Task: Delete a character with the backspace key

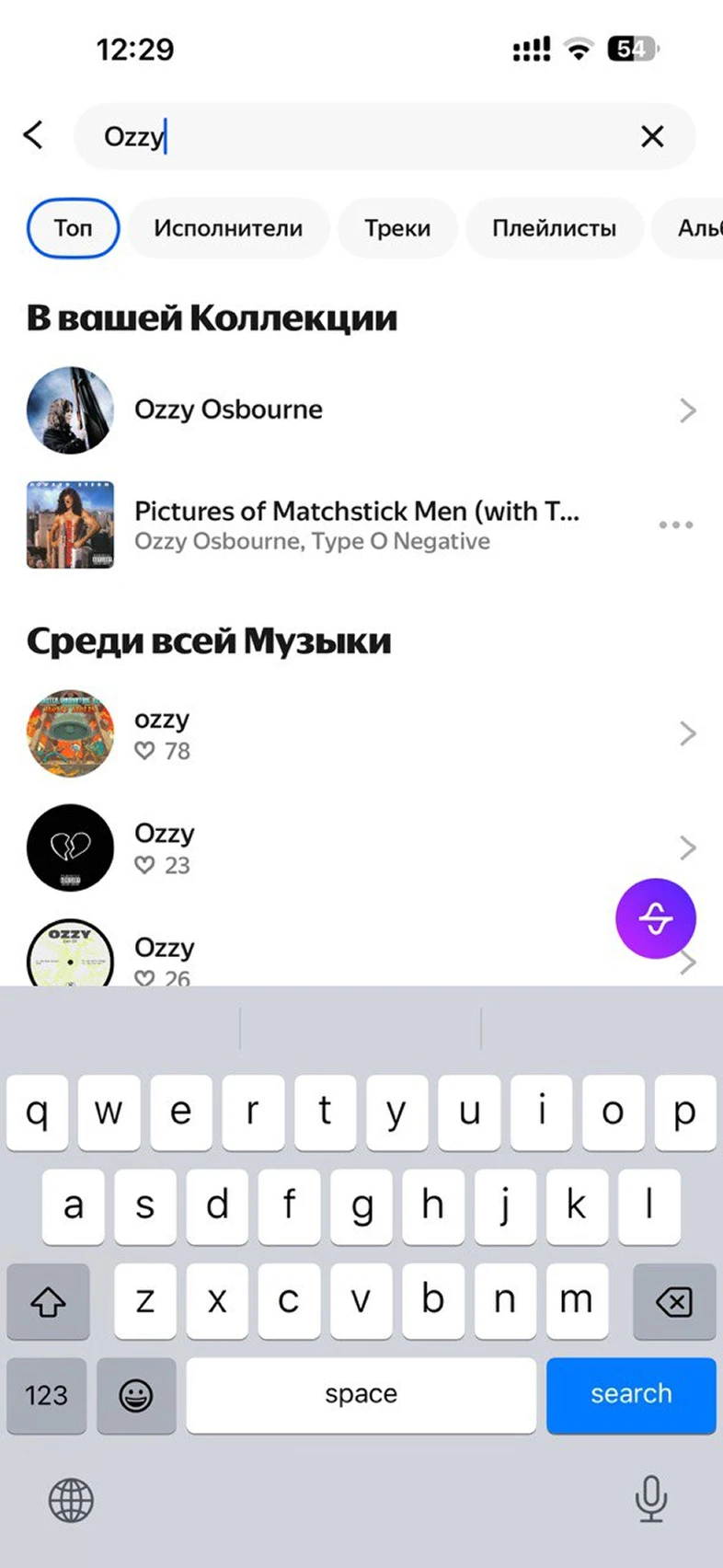Action: (x=673, y=1301)
